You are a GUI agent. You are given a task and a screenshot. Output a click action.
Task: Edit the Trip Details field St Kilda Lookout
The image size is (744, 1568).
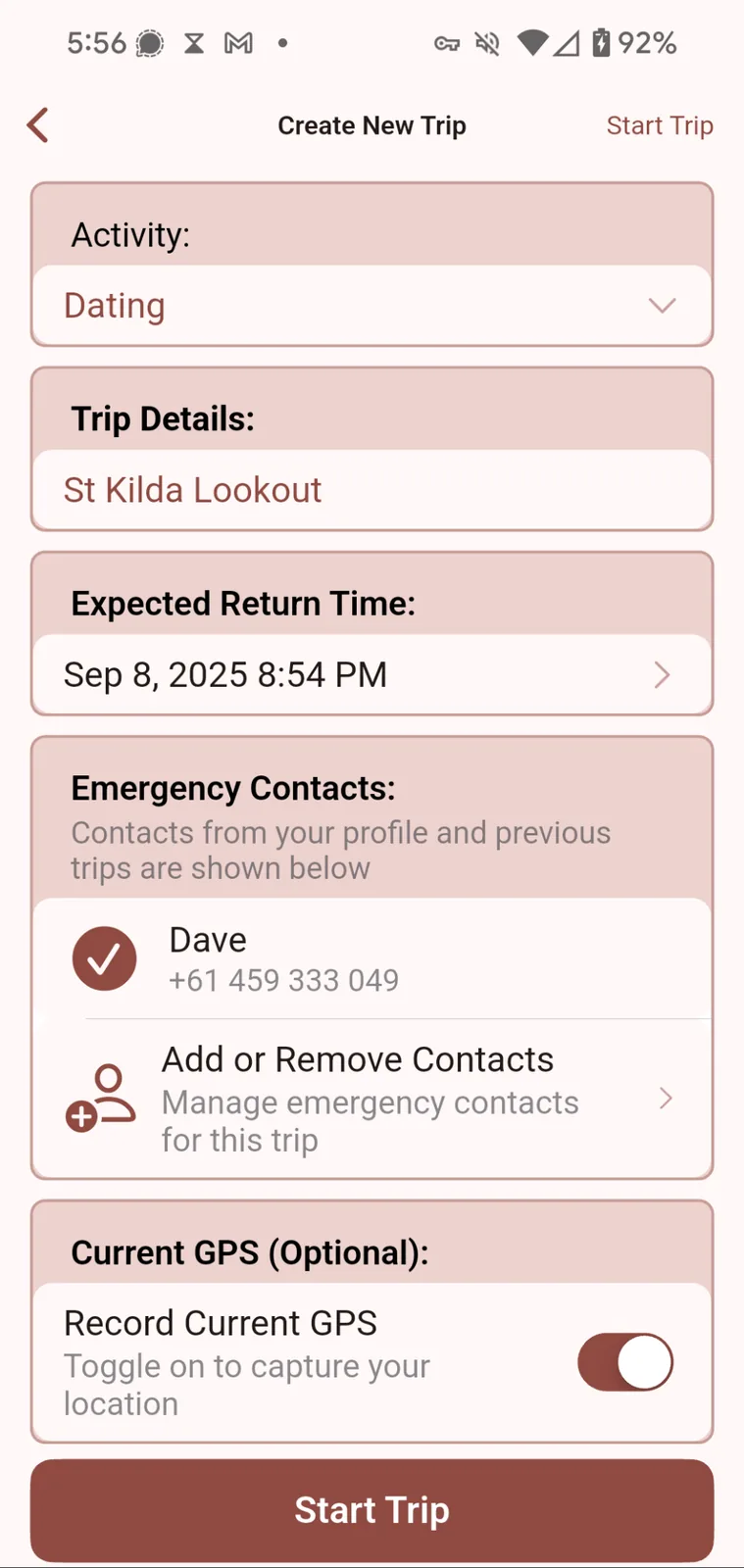372,490
